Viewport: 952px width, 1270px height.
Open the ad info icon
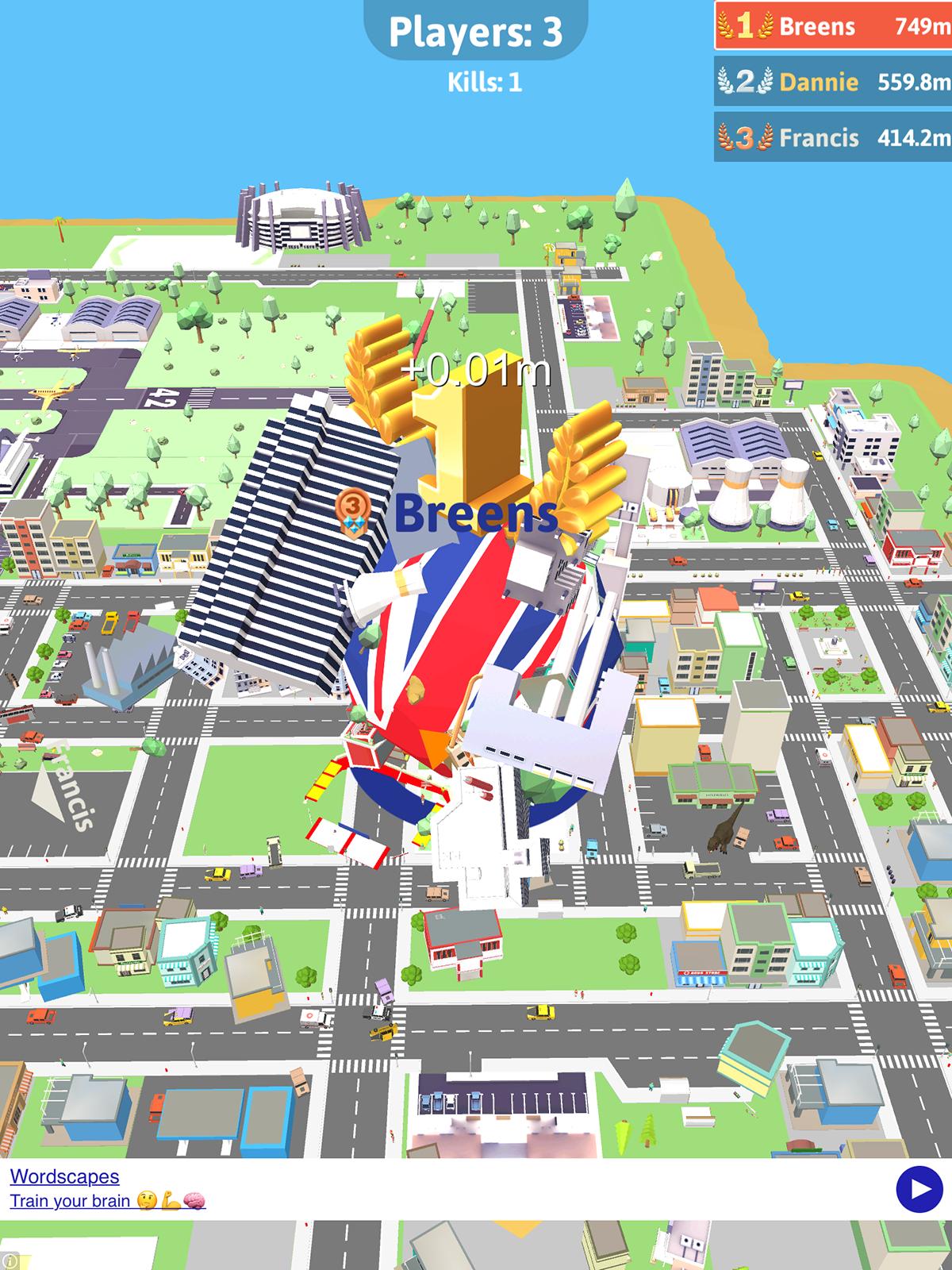[11, 1260]
